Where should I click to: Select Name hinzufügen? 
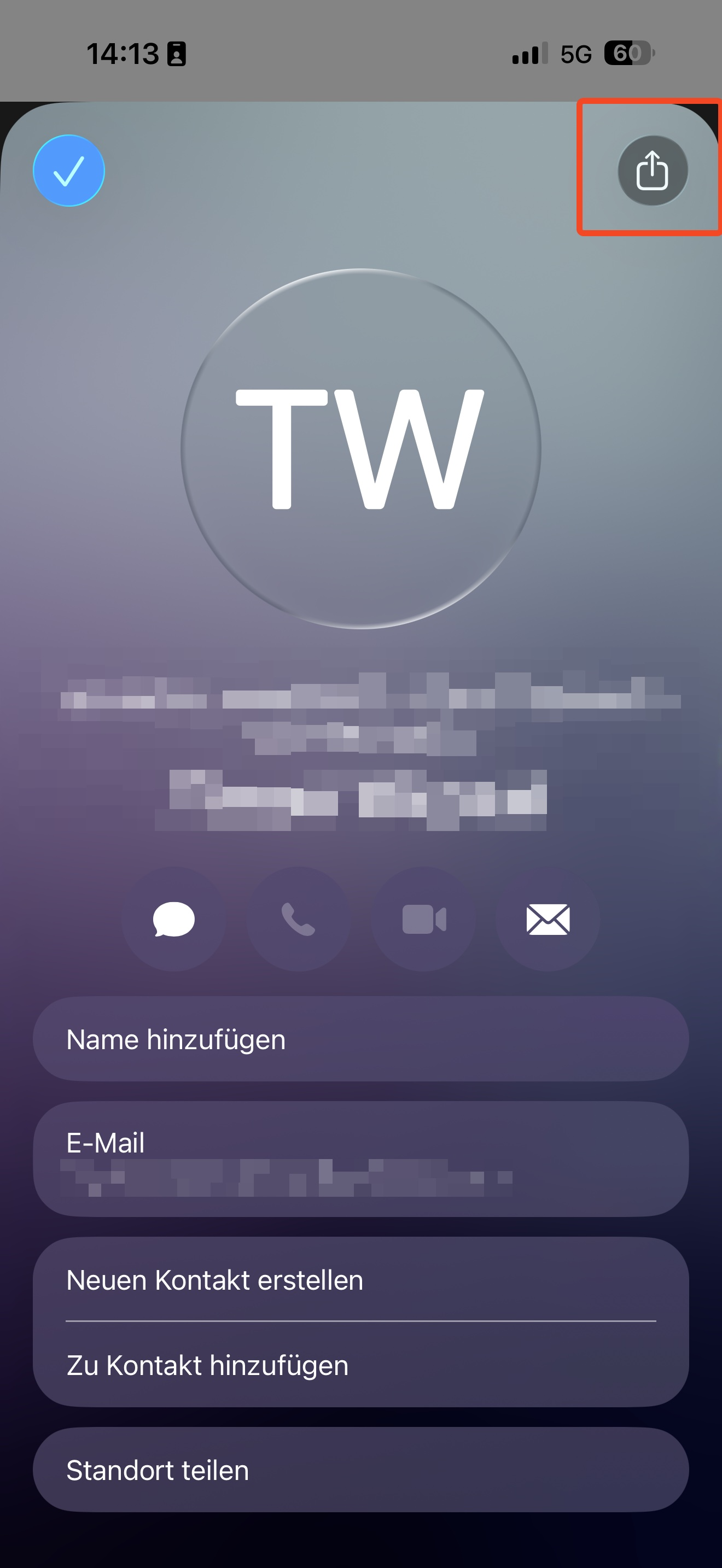pyautogui.click(x=360, y=1039)
